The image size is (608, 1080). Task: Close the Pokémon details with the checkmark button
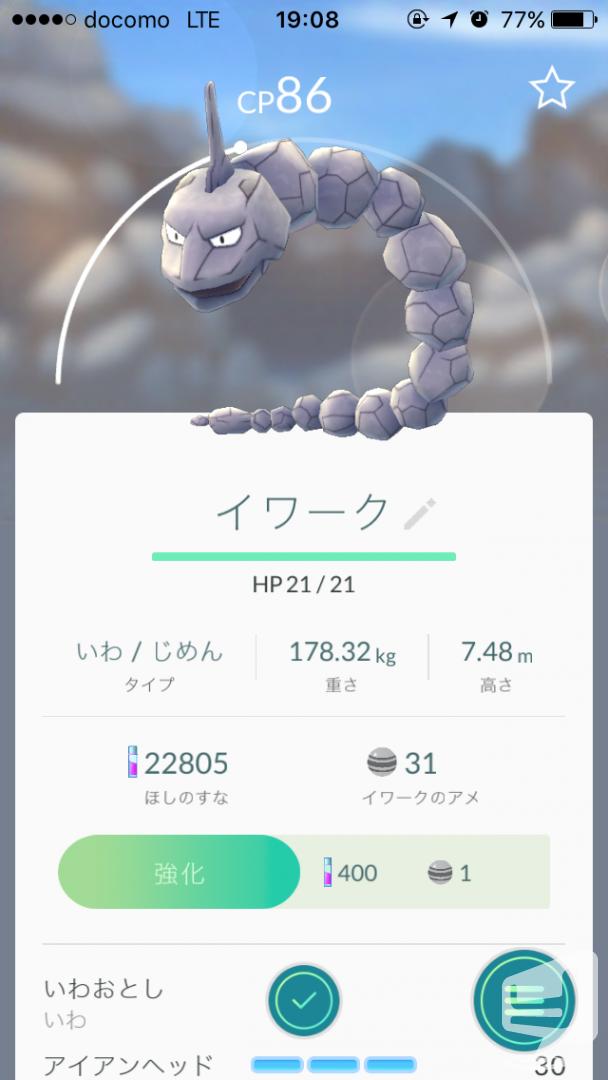(304, 999)
